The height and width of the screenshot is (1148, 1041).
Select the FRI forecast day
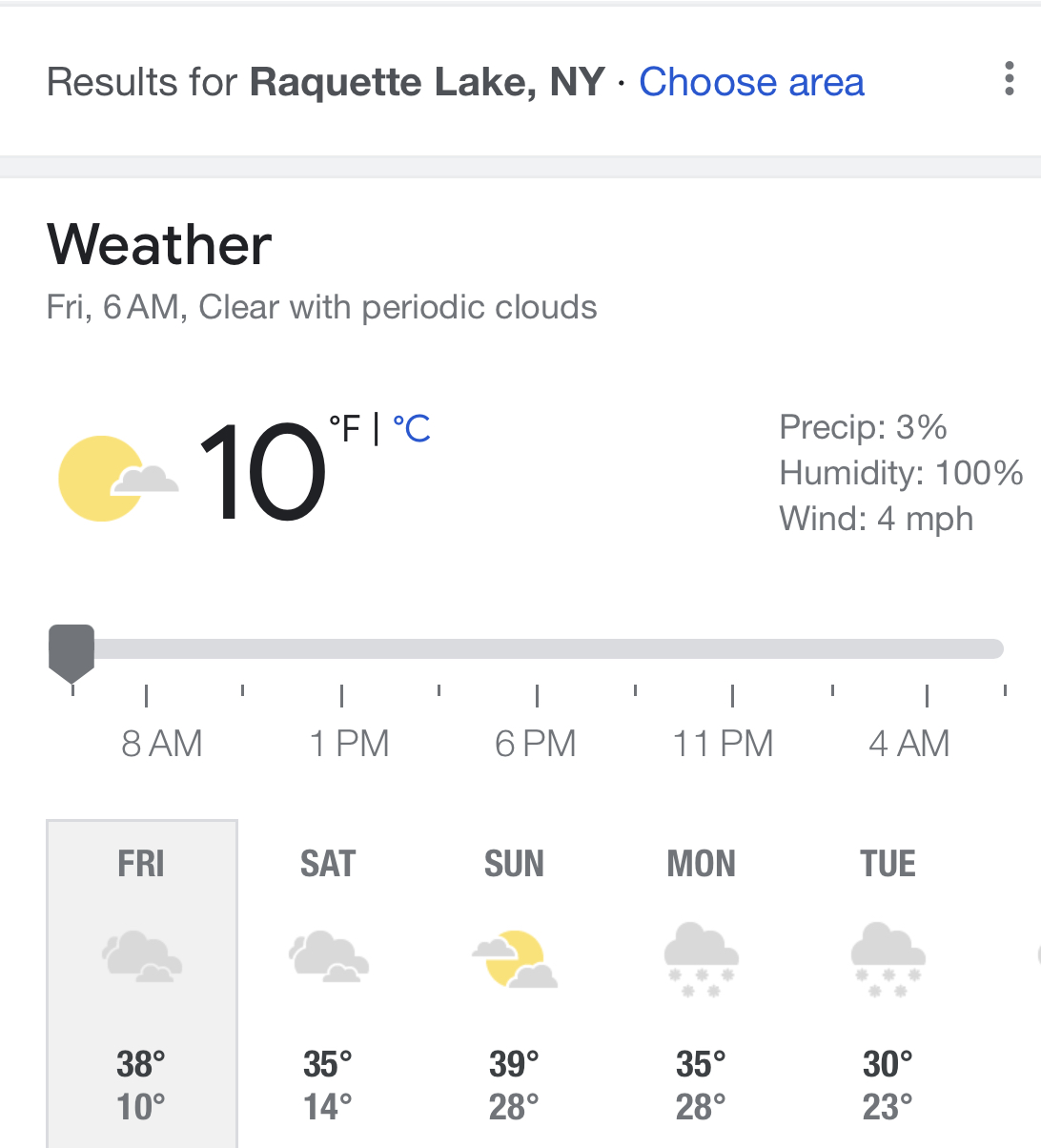[141, 982]
